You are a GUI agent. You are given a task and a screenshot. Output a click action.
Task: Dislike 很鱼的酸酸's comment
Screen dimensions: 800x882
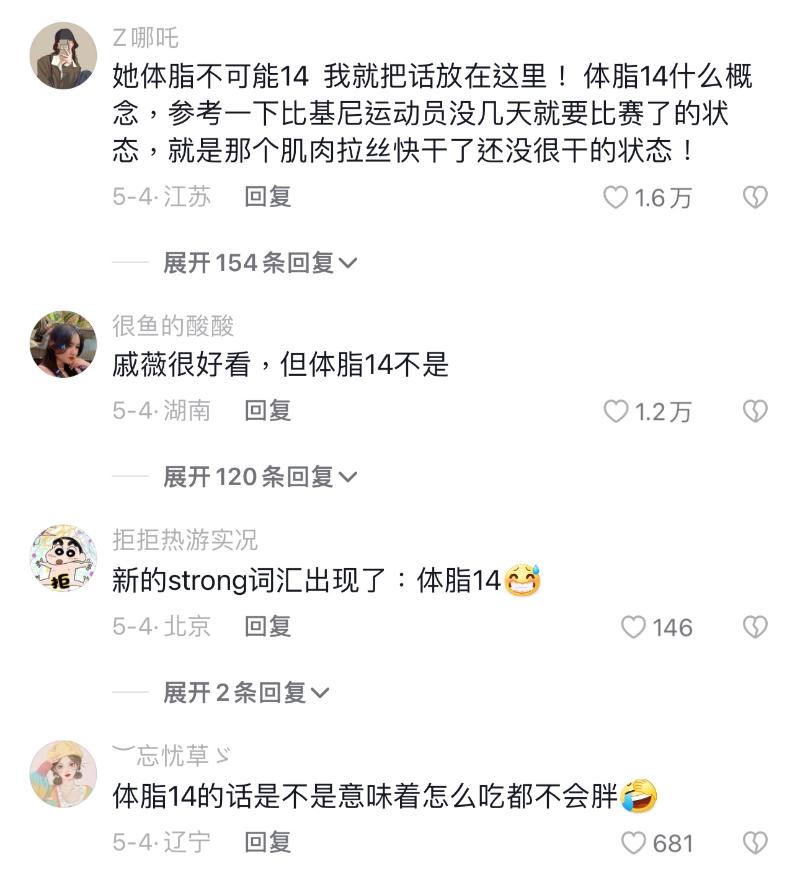pyautogui.click(x=755, y=411)
